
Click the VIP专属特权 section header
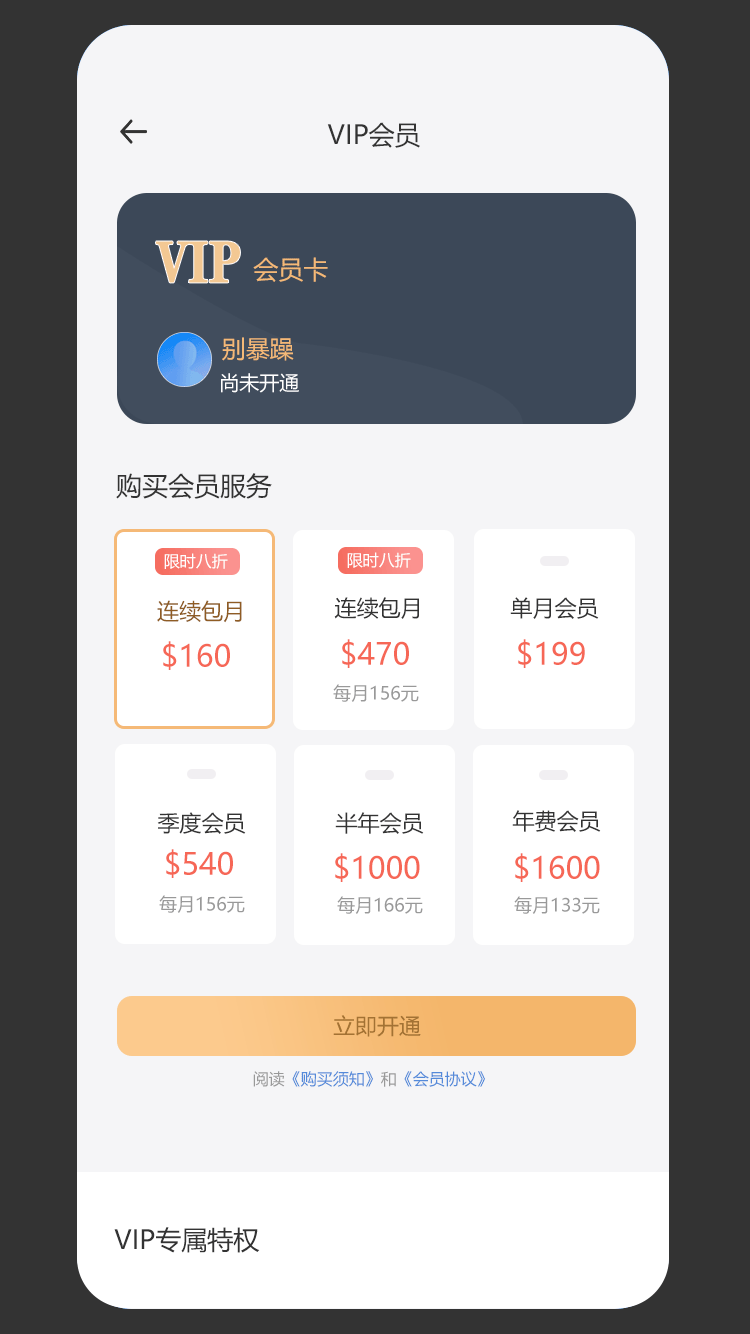point(188,1240)
